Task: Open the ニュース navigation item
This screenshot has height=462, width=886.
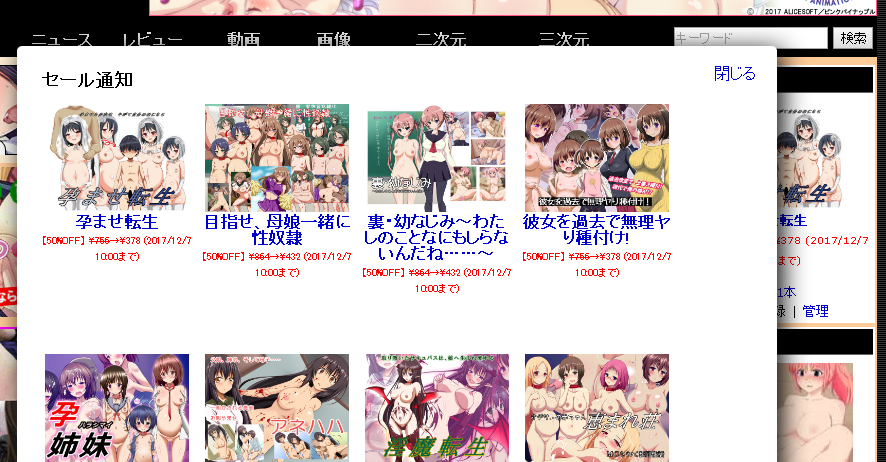Action: 61,40
